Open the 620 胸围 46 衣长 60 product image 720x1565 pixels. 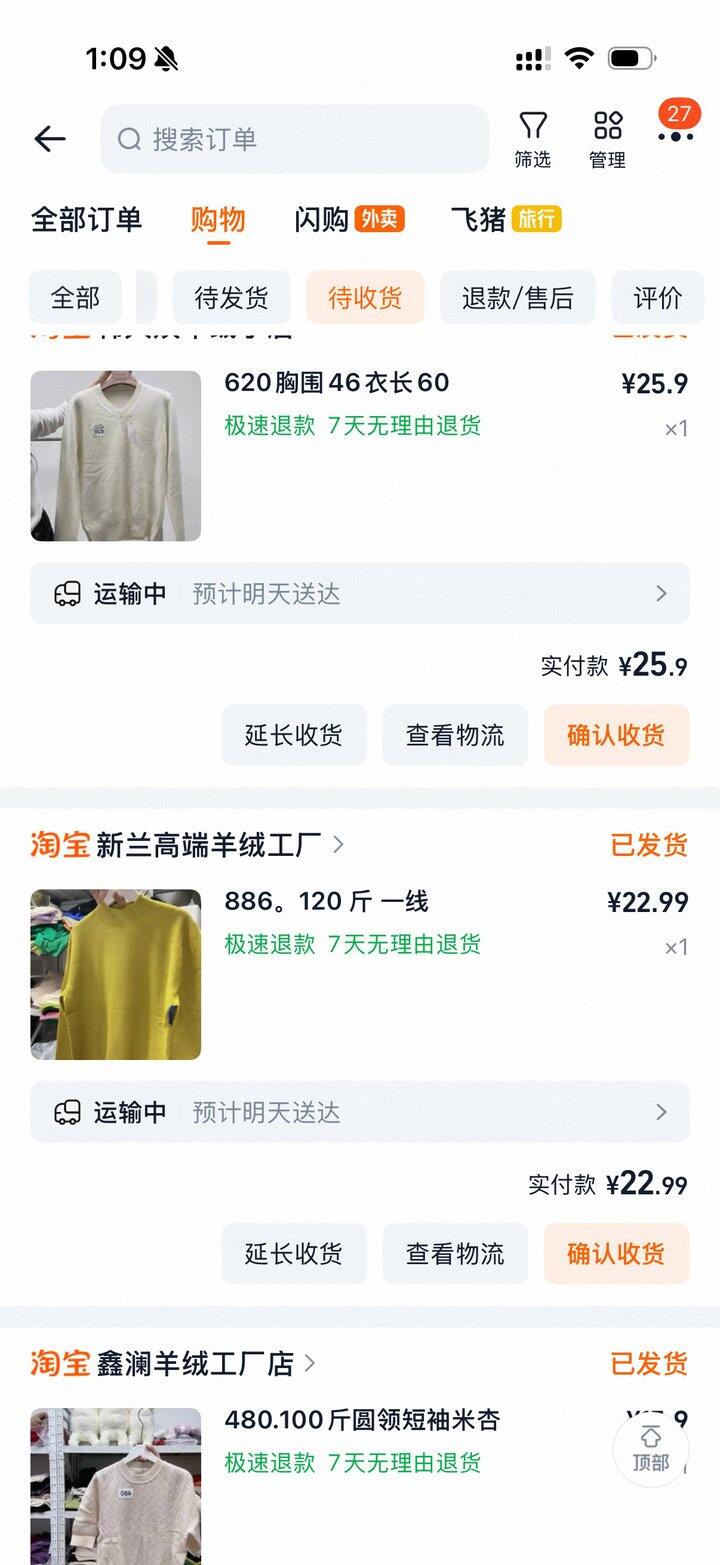click(x=116, y=456)
